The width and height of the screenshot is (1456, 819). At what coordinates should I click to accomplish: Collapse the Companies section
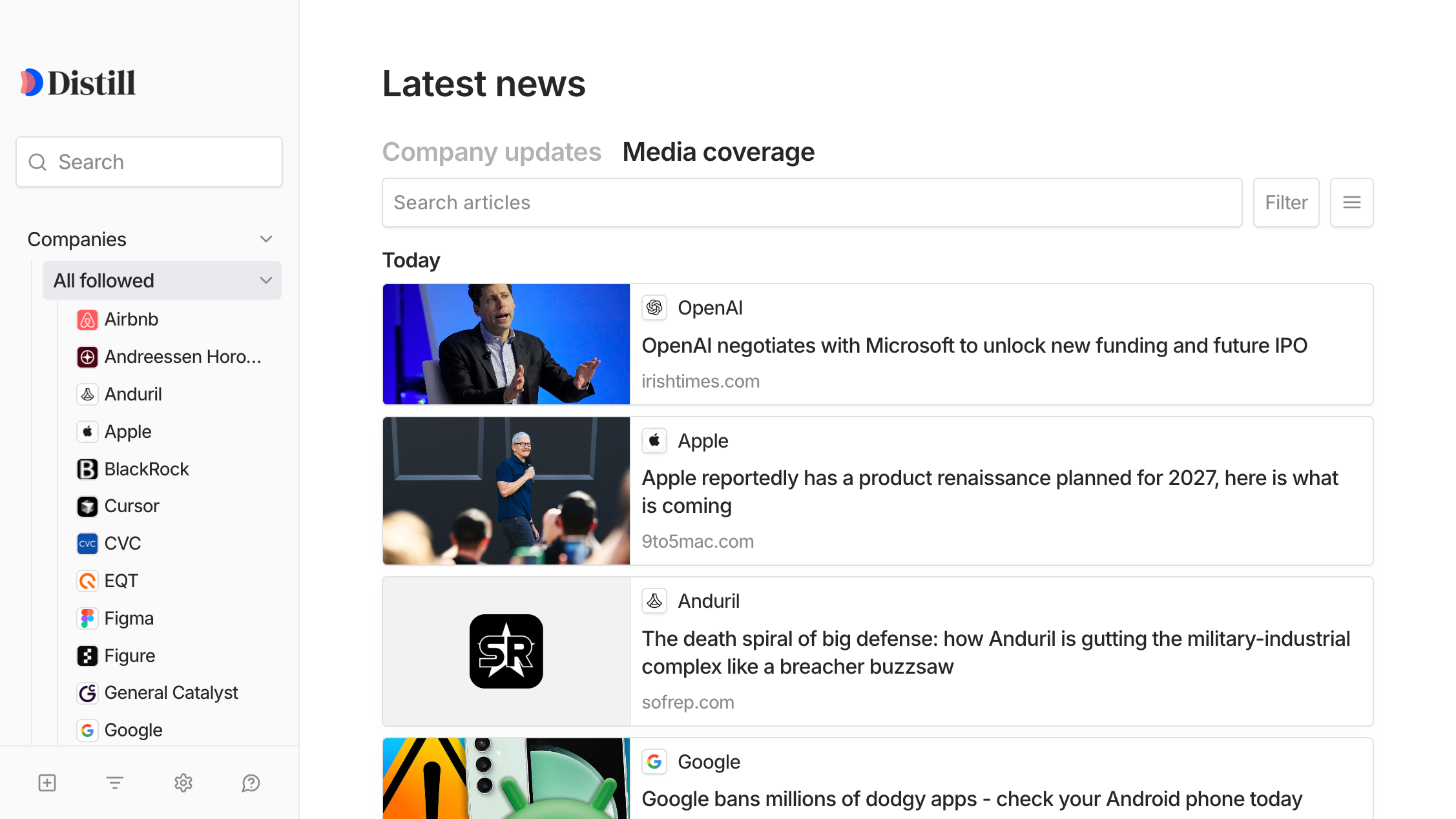coord(265,240)
